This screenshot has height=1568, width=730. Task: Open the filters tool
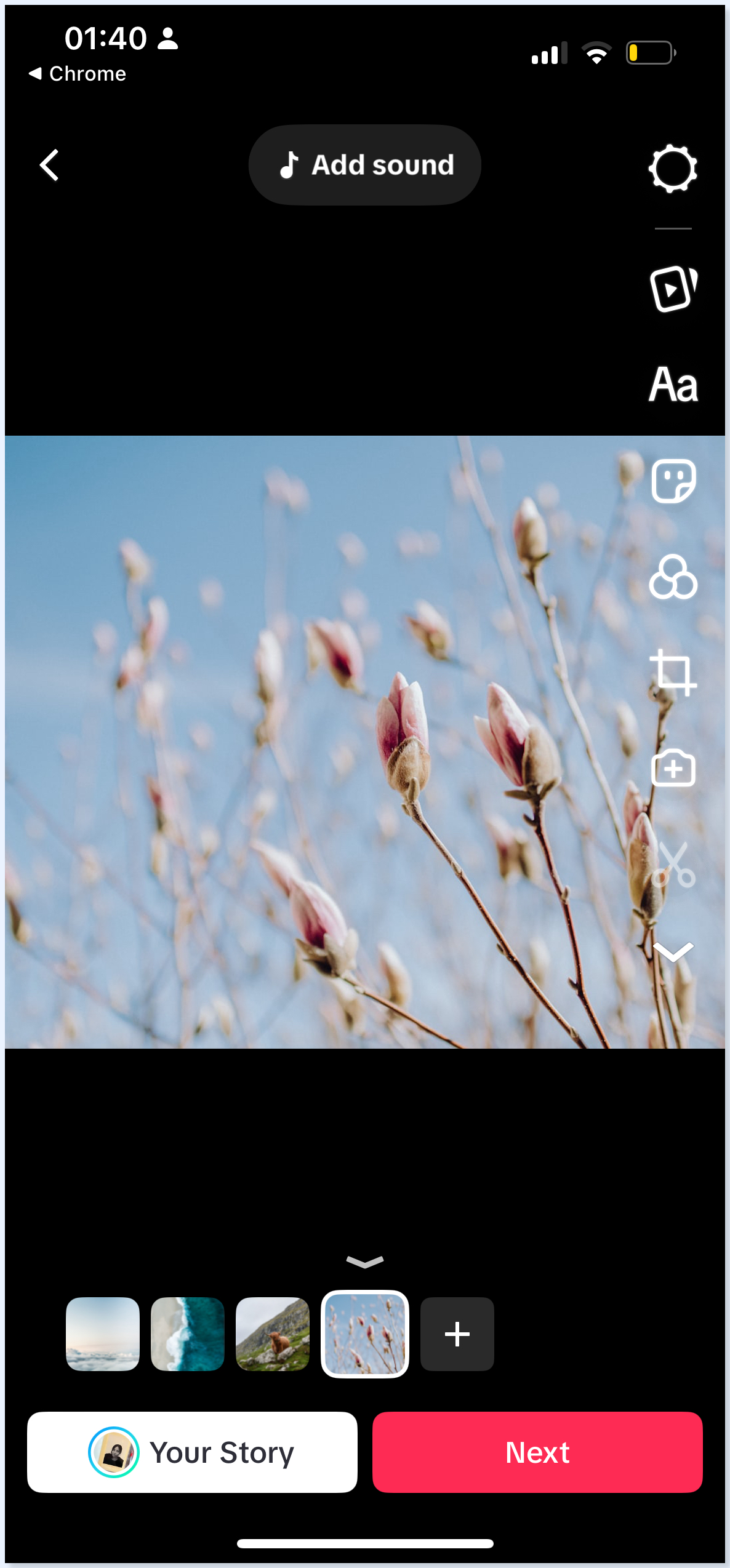point(673,577)
